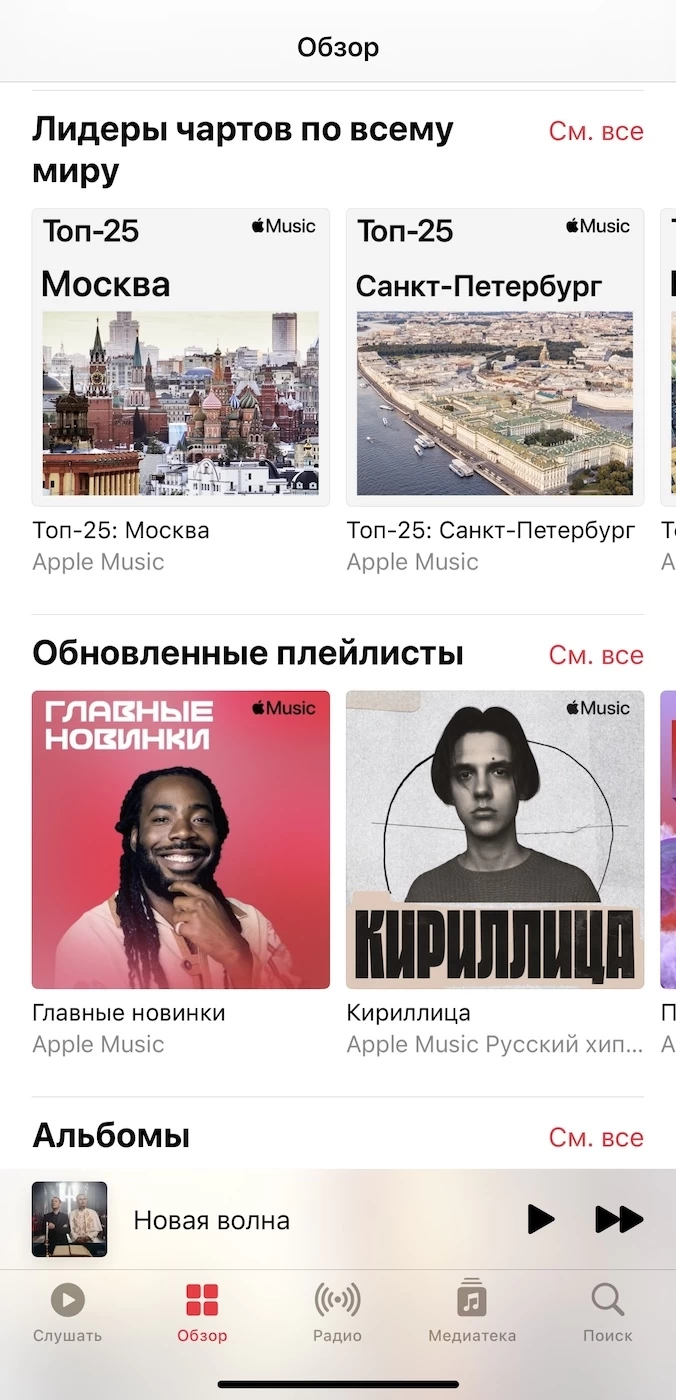Go to the Поиск tab
The height and width of the screenshot is (1400, 676).
[x=608, y=1313]
